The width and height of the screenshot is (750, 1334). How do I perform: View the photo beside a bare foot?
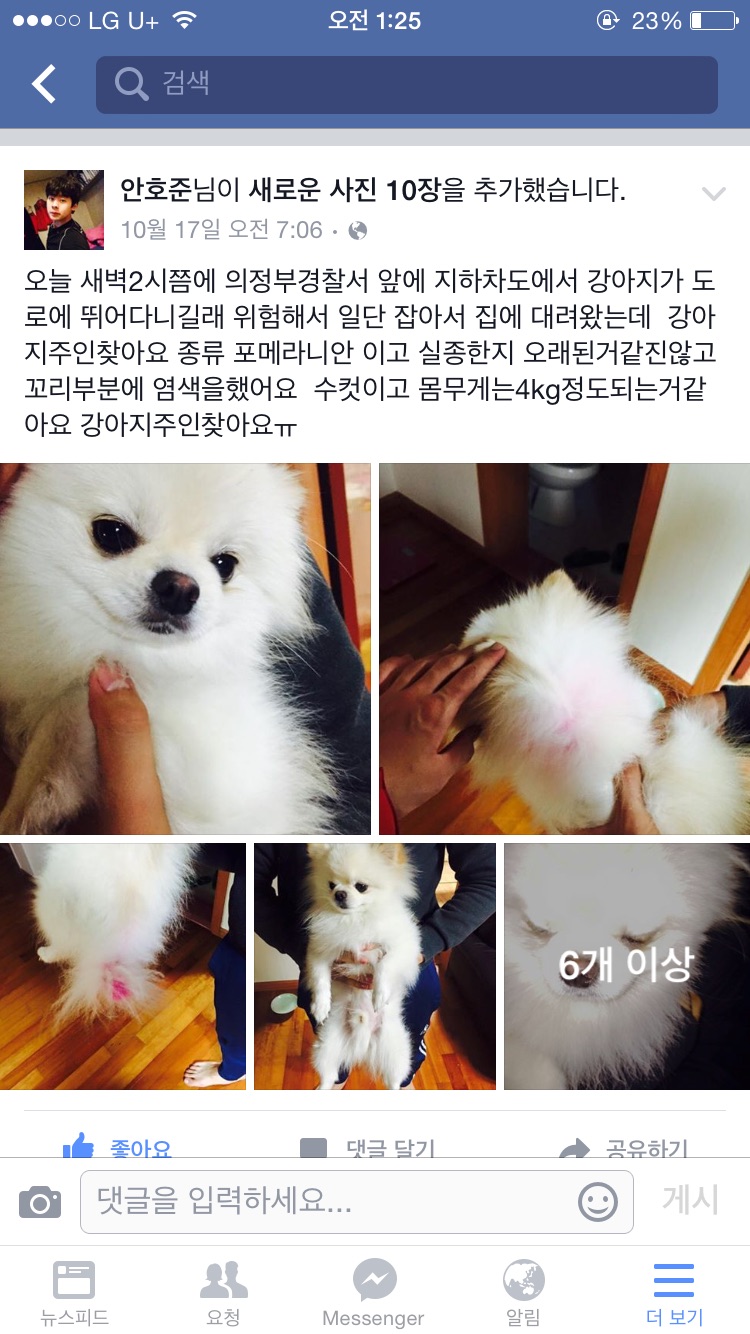[123, 966]
